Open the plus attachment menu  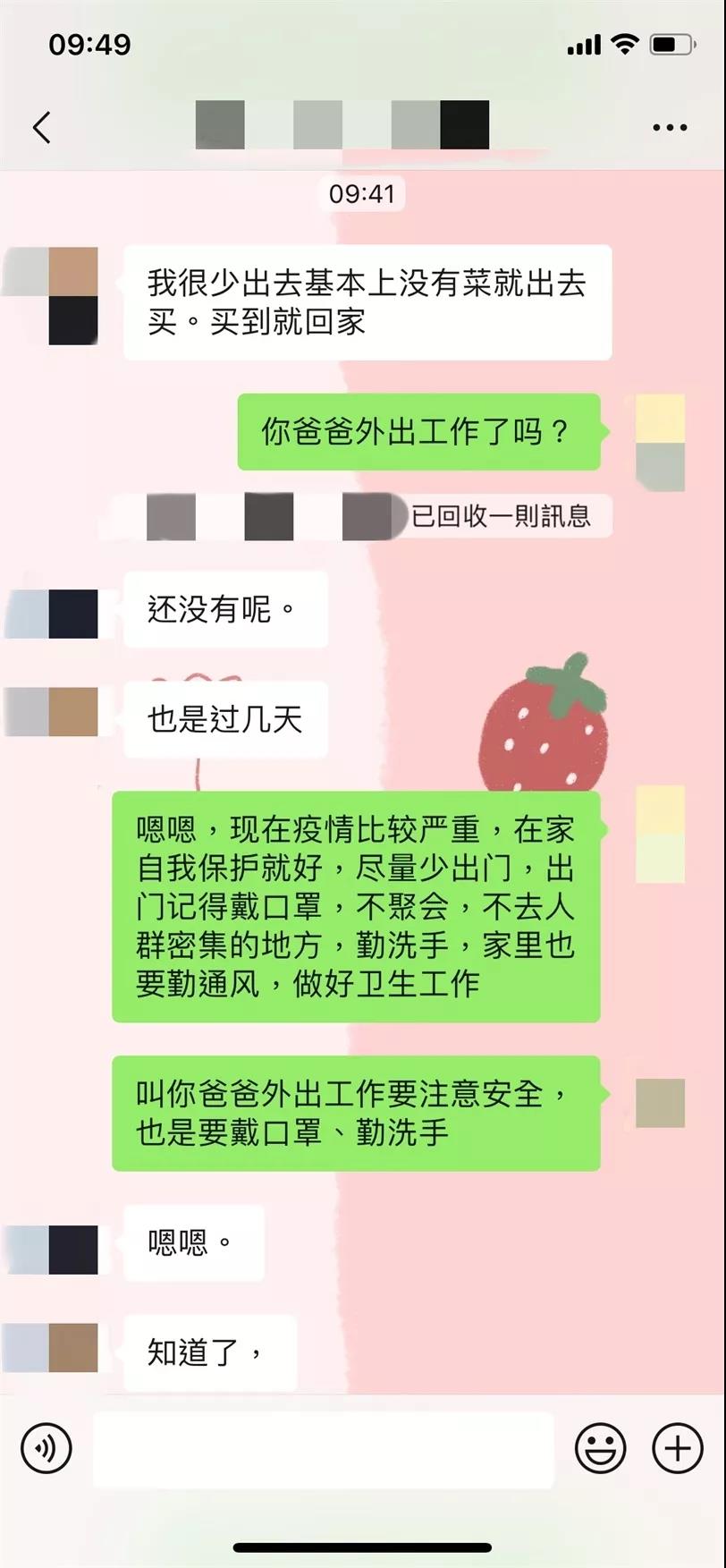pos(677,1447)
